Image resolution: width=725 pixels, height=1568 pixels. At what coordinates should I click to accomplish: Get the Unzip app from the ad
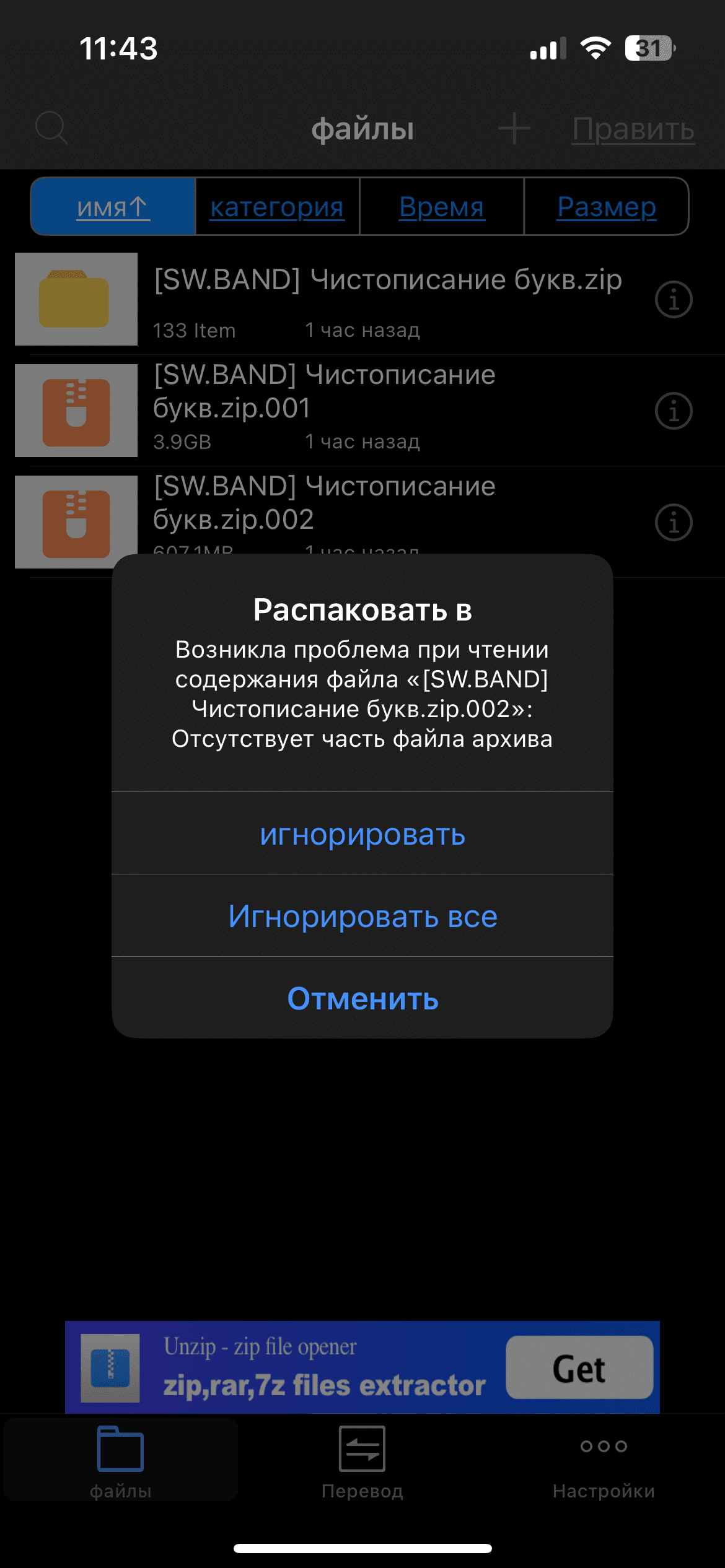point(579,1367)
